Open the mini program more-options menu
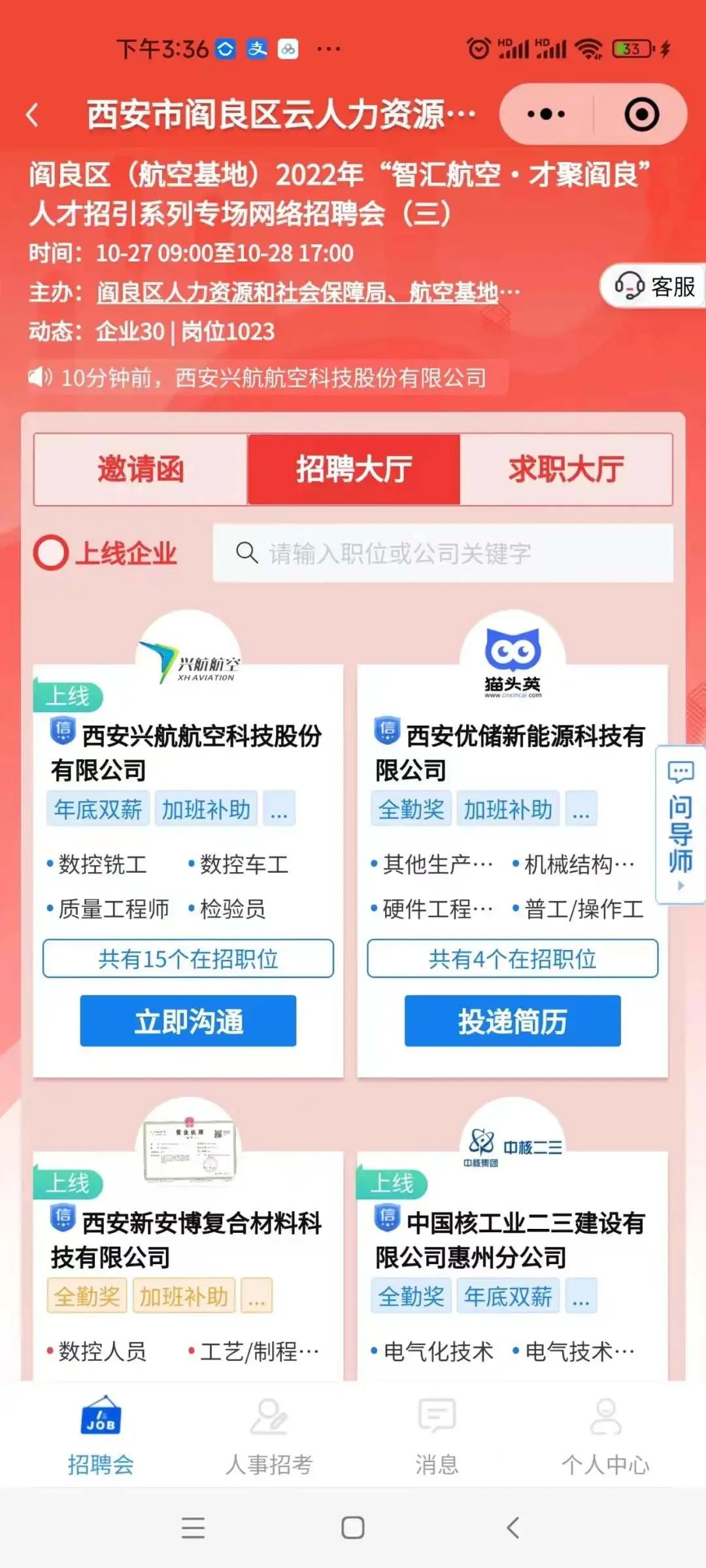 (546, 114)
